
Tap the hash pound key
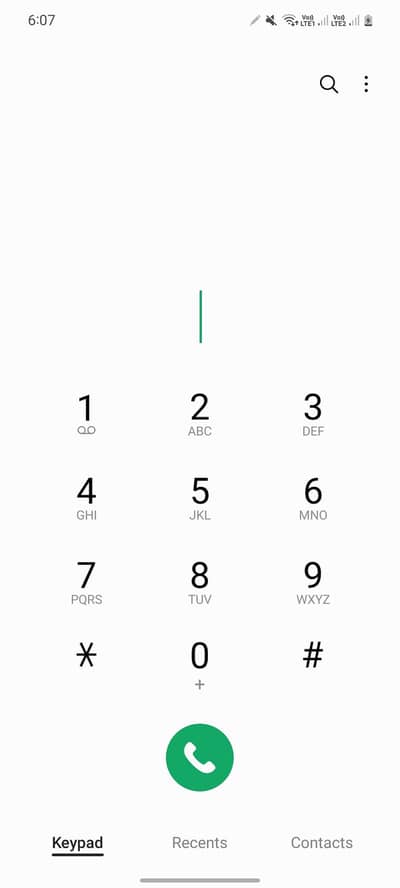313,656
